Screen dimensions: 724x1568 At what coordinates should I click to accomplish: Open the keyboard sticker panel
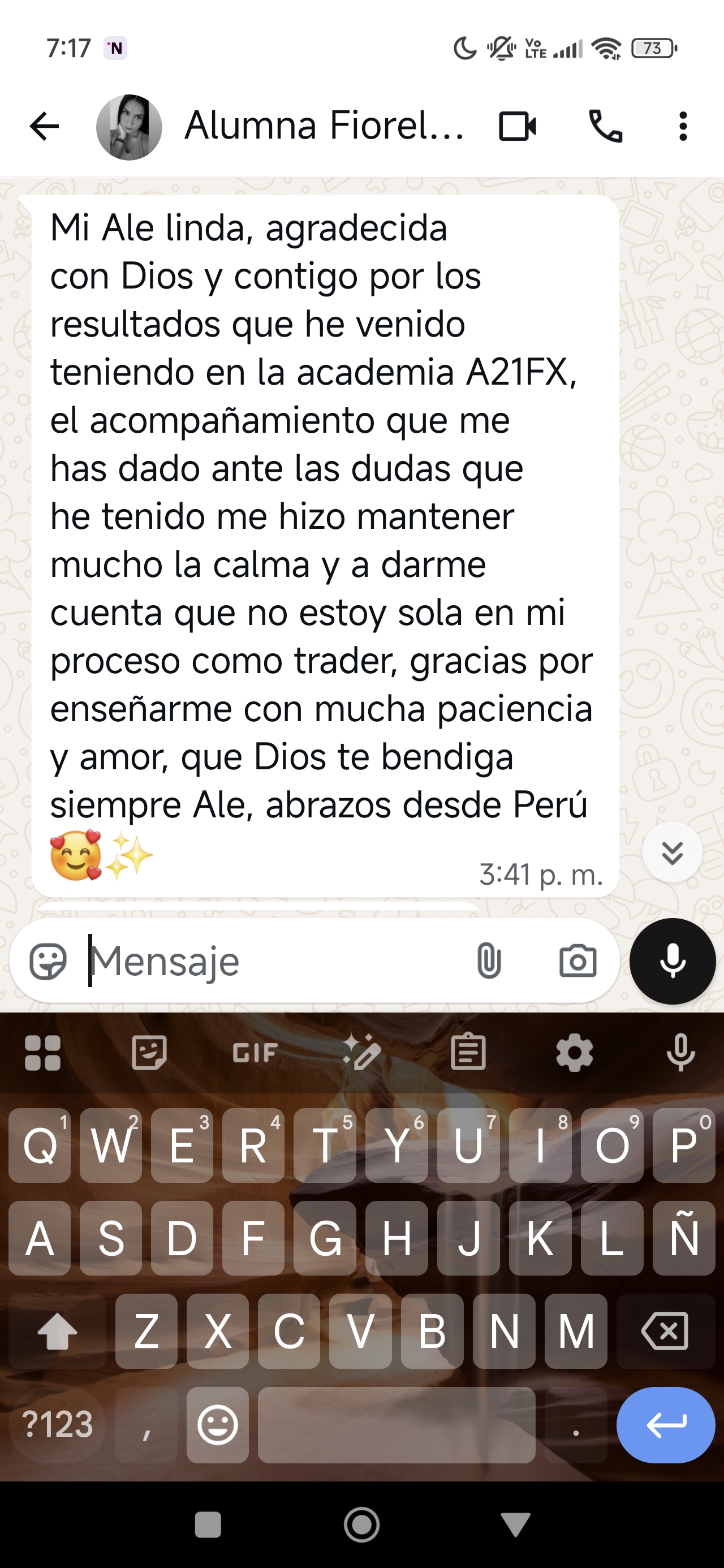point(149,1053)
